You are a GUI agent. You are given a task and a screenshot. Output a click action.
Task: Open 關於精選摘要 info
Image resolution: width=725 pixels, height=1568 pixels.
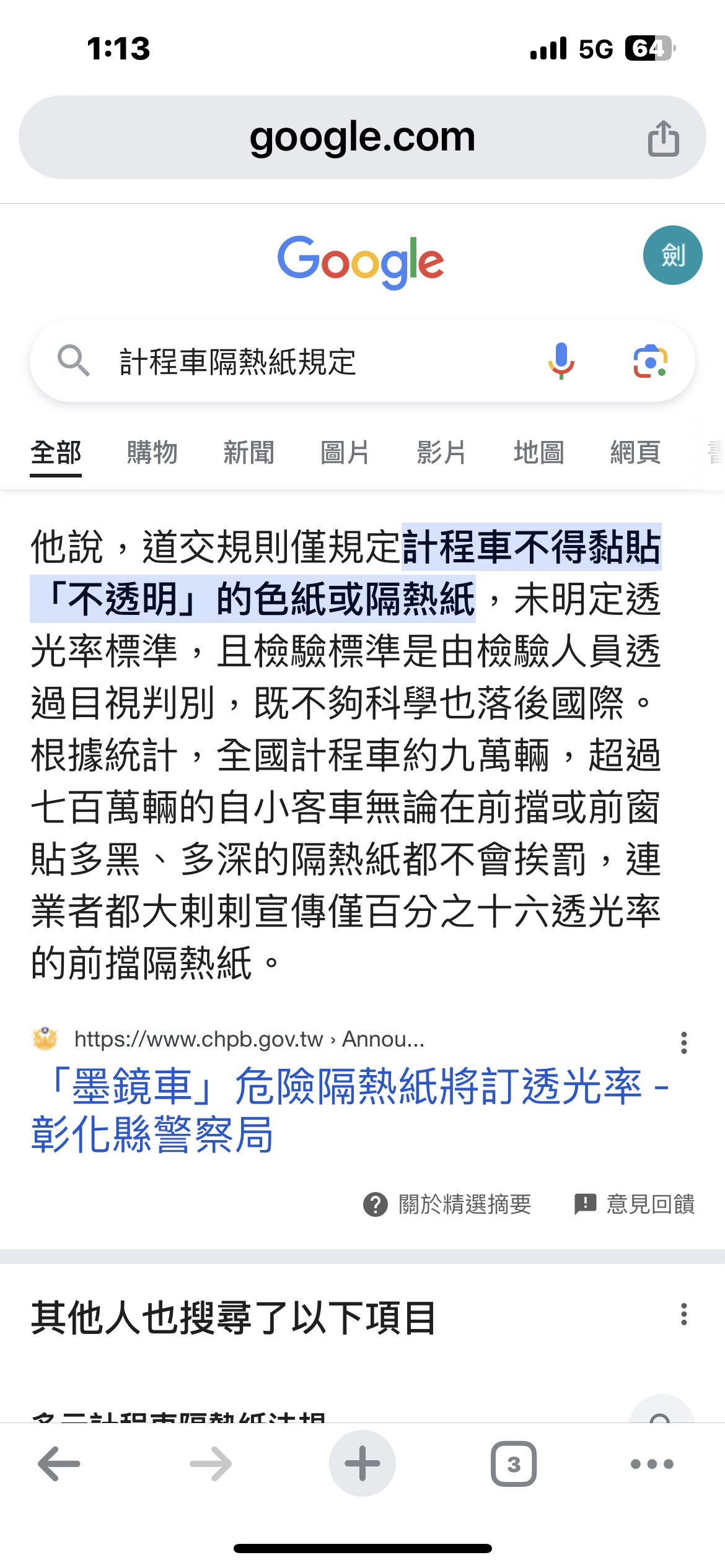click(x=447, y=1204)
